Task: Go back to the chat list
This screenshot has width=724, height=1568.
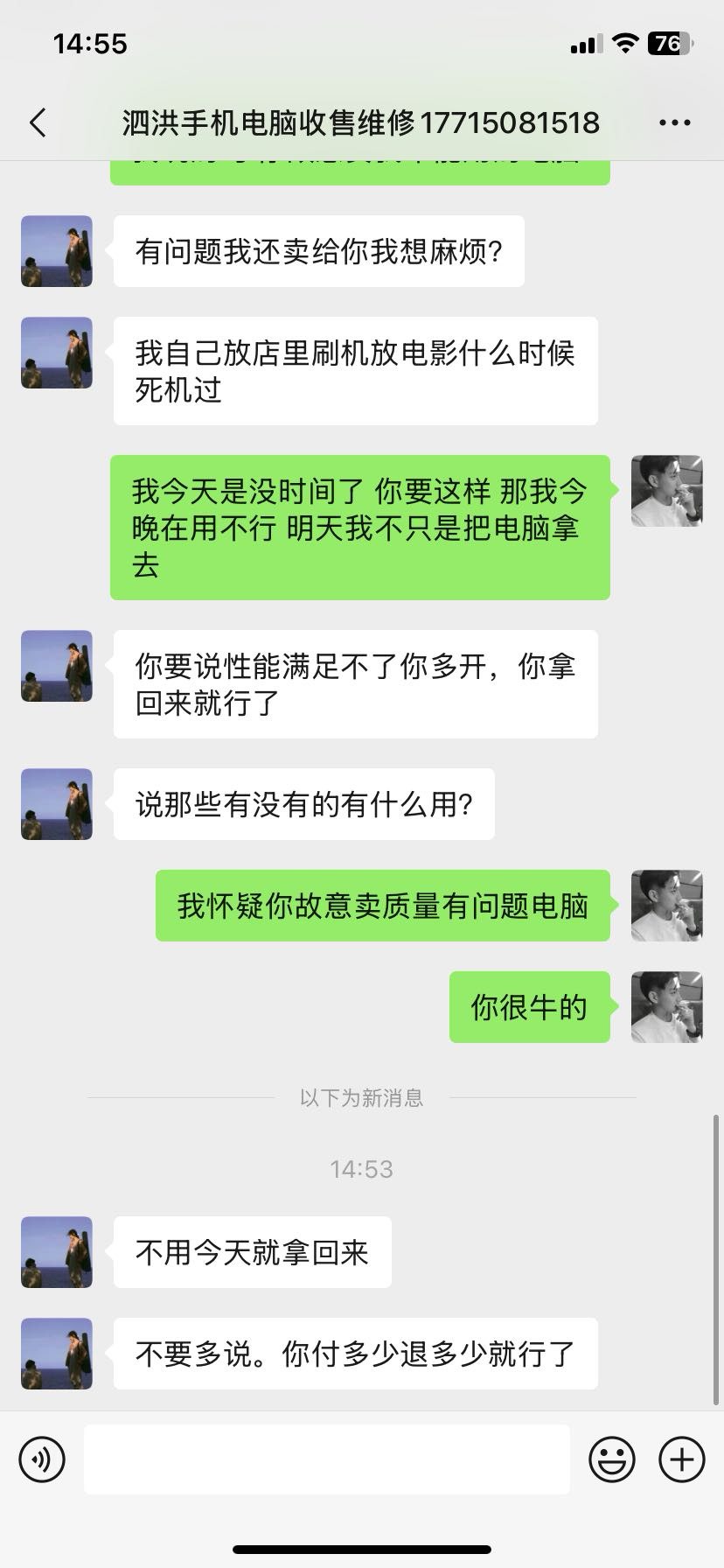Action: click(x=38, y=122)
